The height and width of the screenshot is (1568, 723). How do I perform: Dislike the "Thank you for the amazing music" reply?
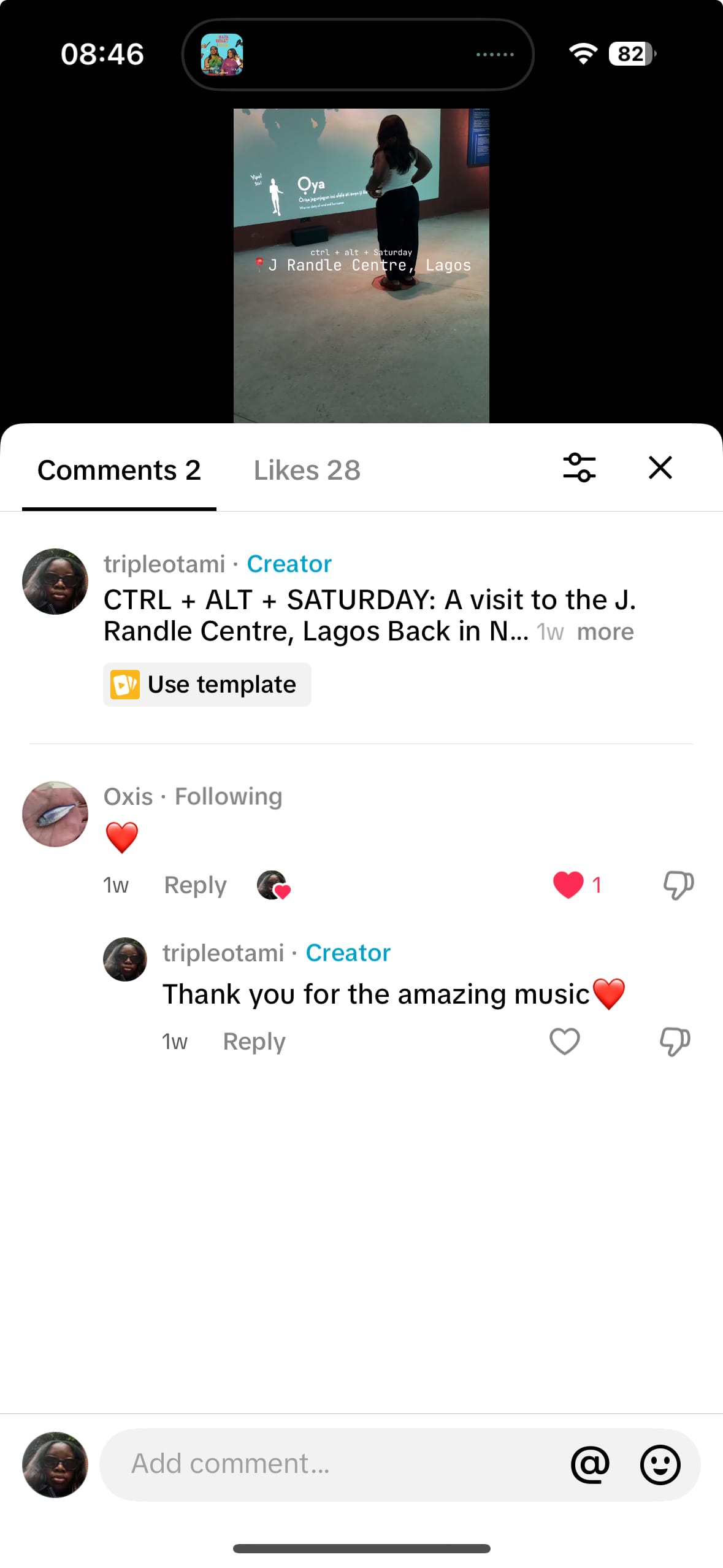point(675,1041)
